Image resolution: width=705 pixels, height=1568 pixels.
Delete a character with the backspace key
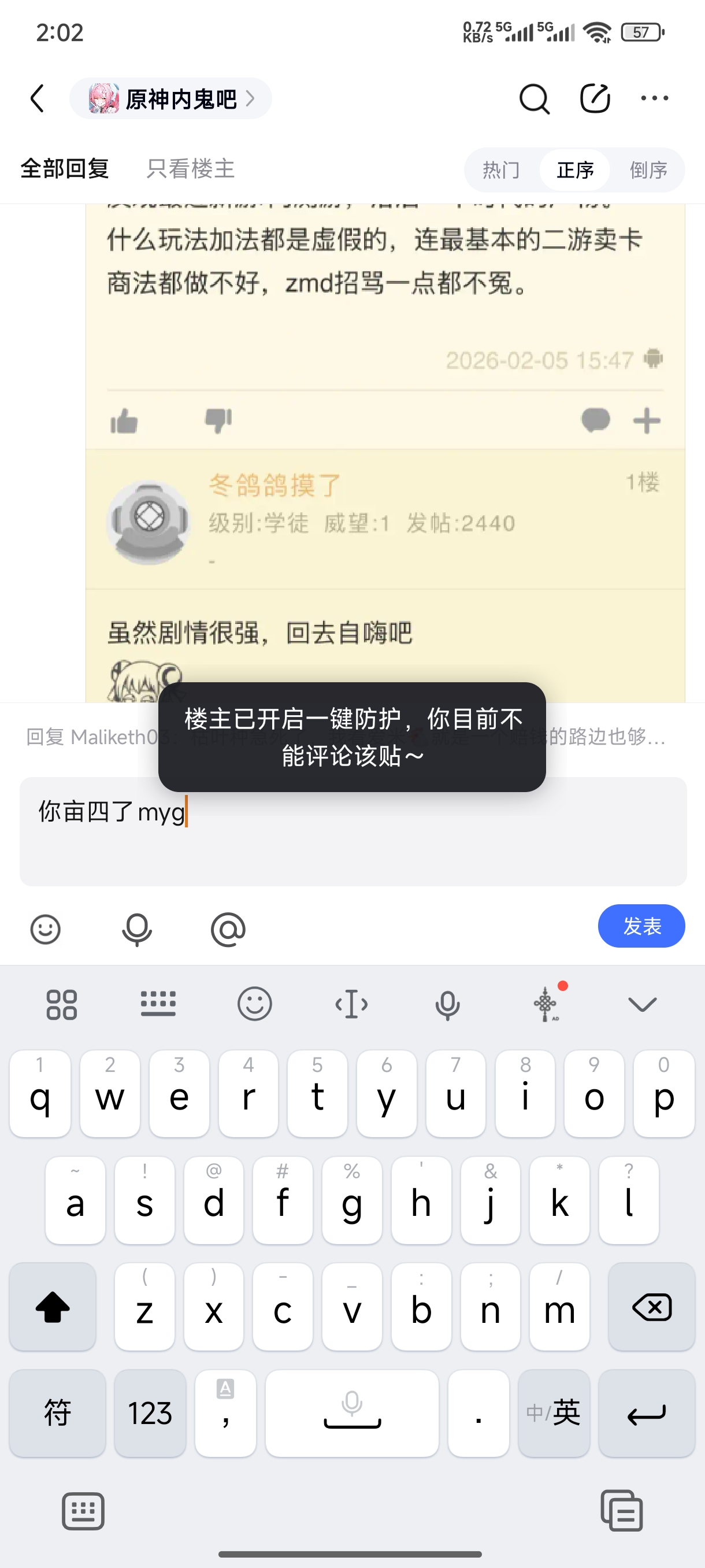point(651,1307)
